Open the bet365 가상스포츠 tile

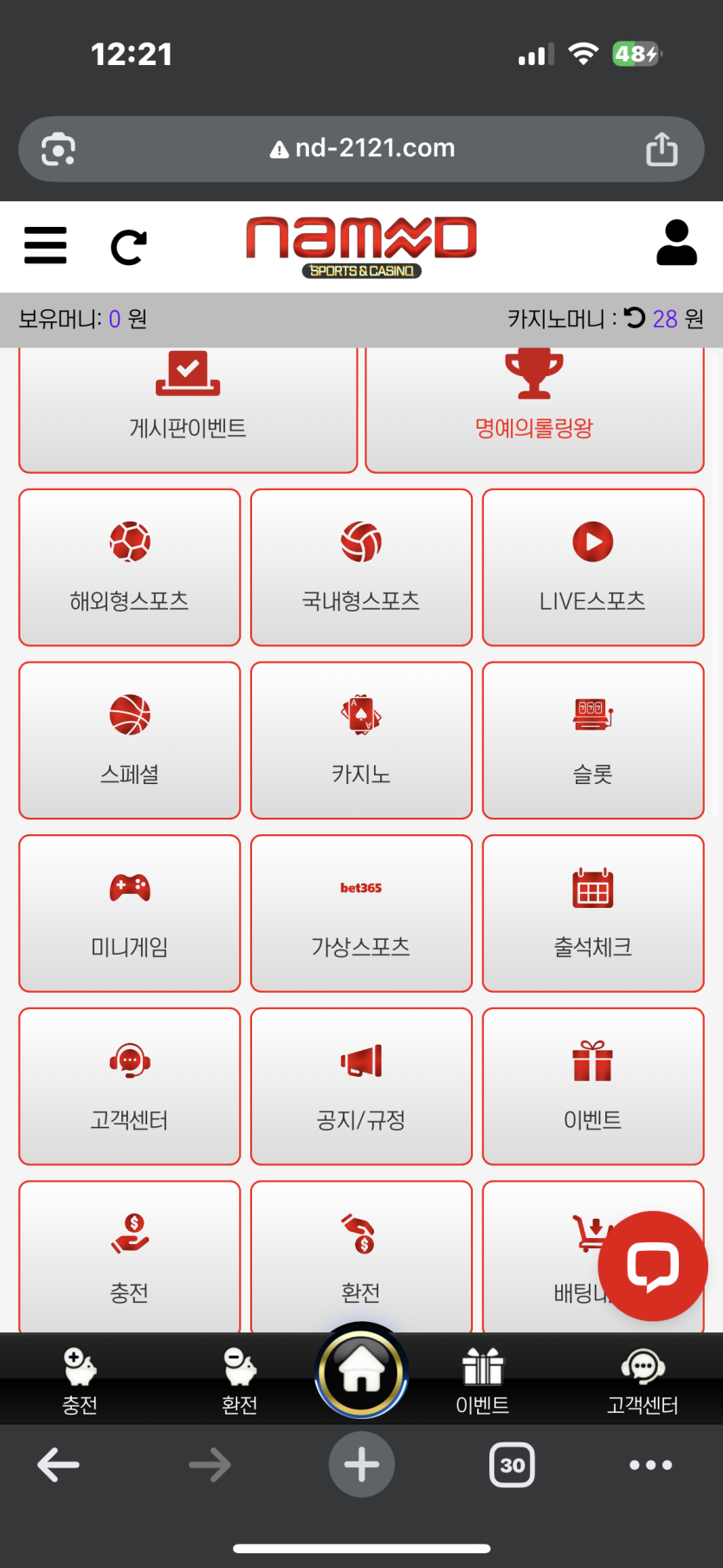pos(361,913)
